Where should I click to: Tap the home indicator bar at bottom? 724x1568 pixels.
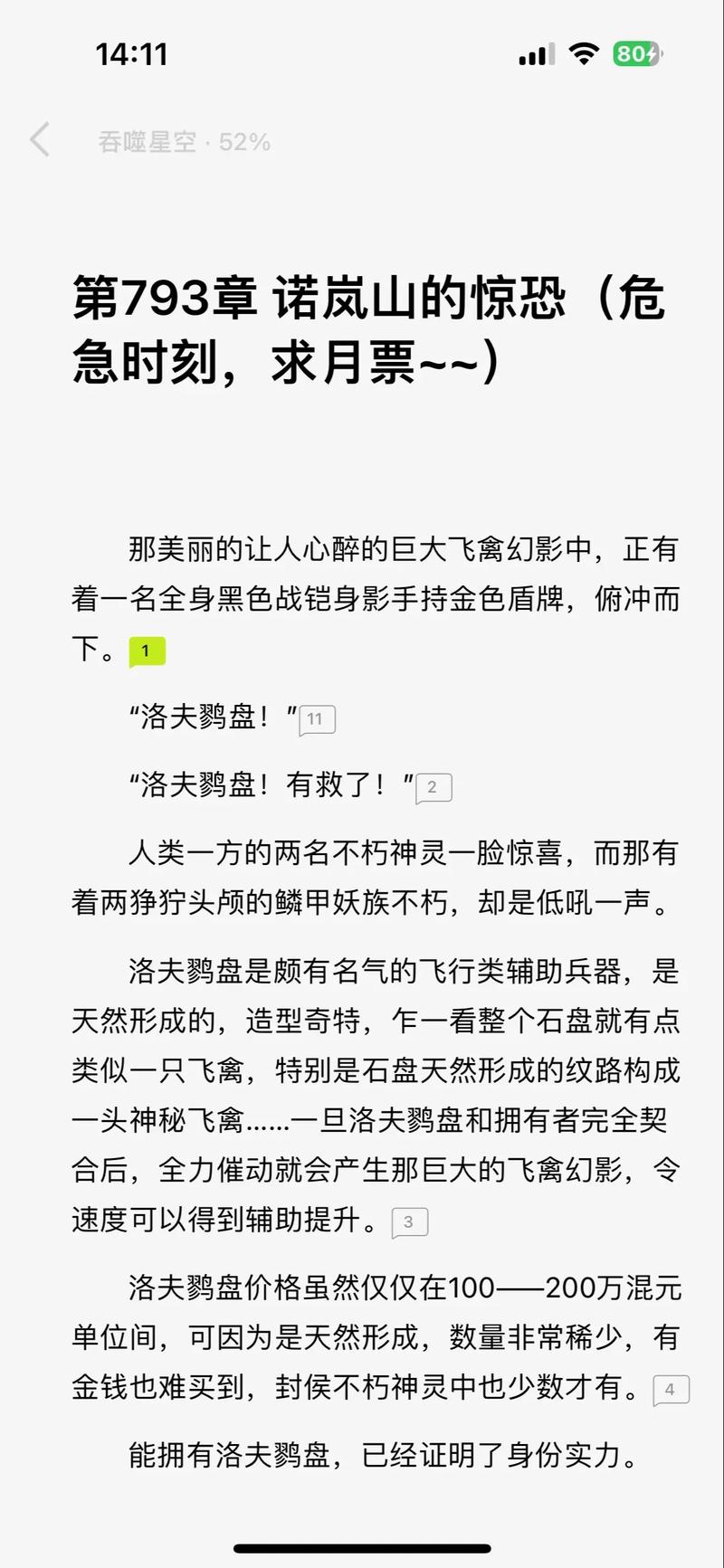(362, 1548)
